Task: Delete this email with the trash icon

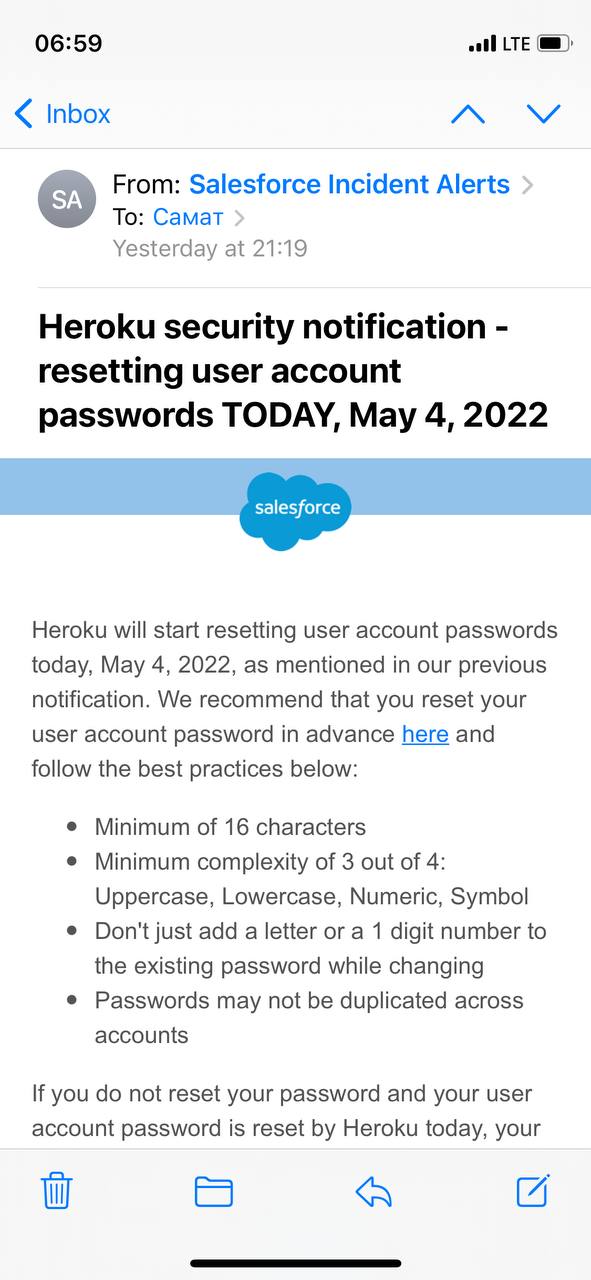Action: pos(56,1191)
